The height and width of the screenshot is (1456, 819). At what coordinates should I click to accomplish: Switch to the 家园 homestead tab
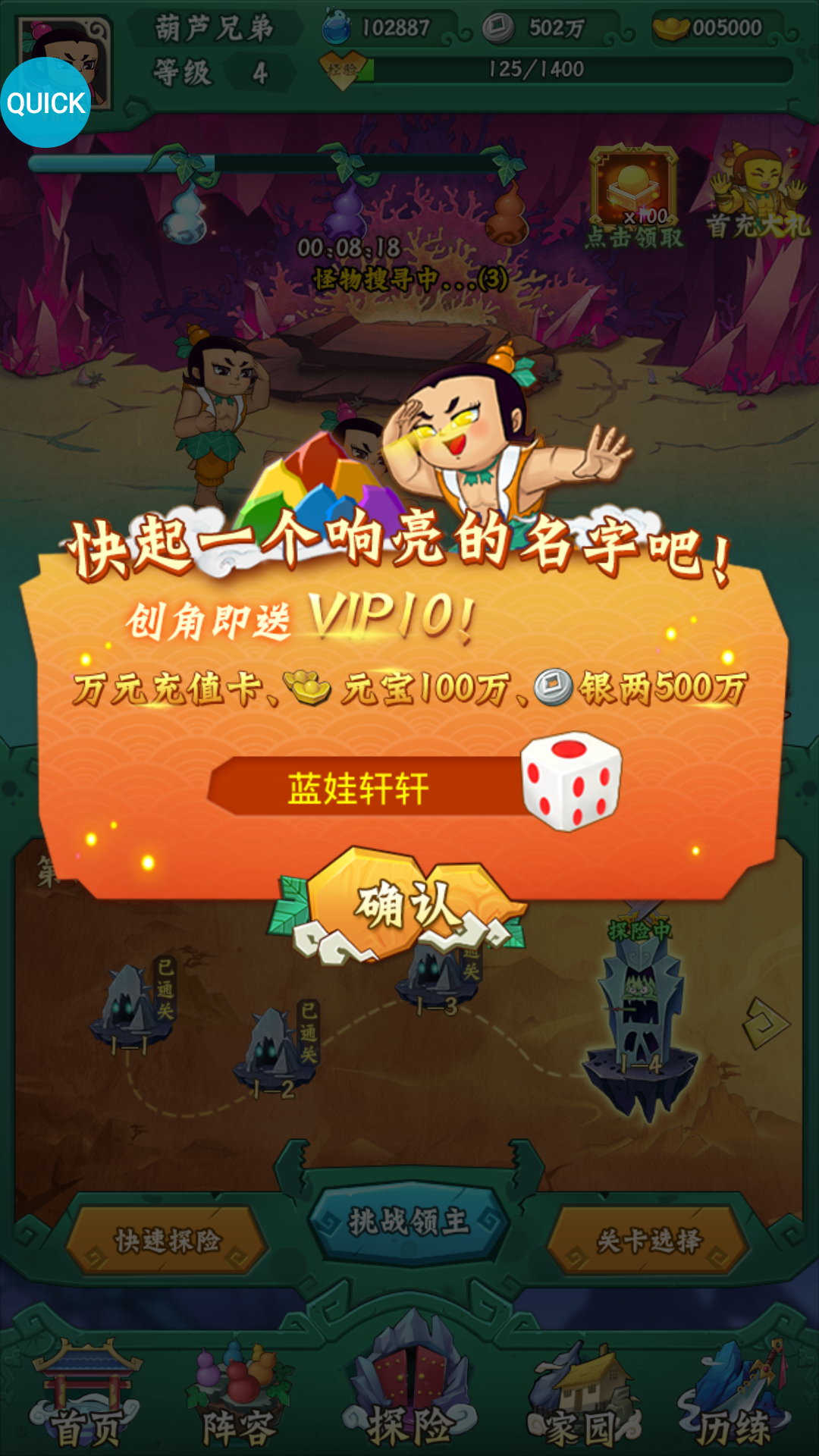[582, 1395]
